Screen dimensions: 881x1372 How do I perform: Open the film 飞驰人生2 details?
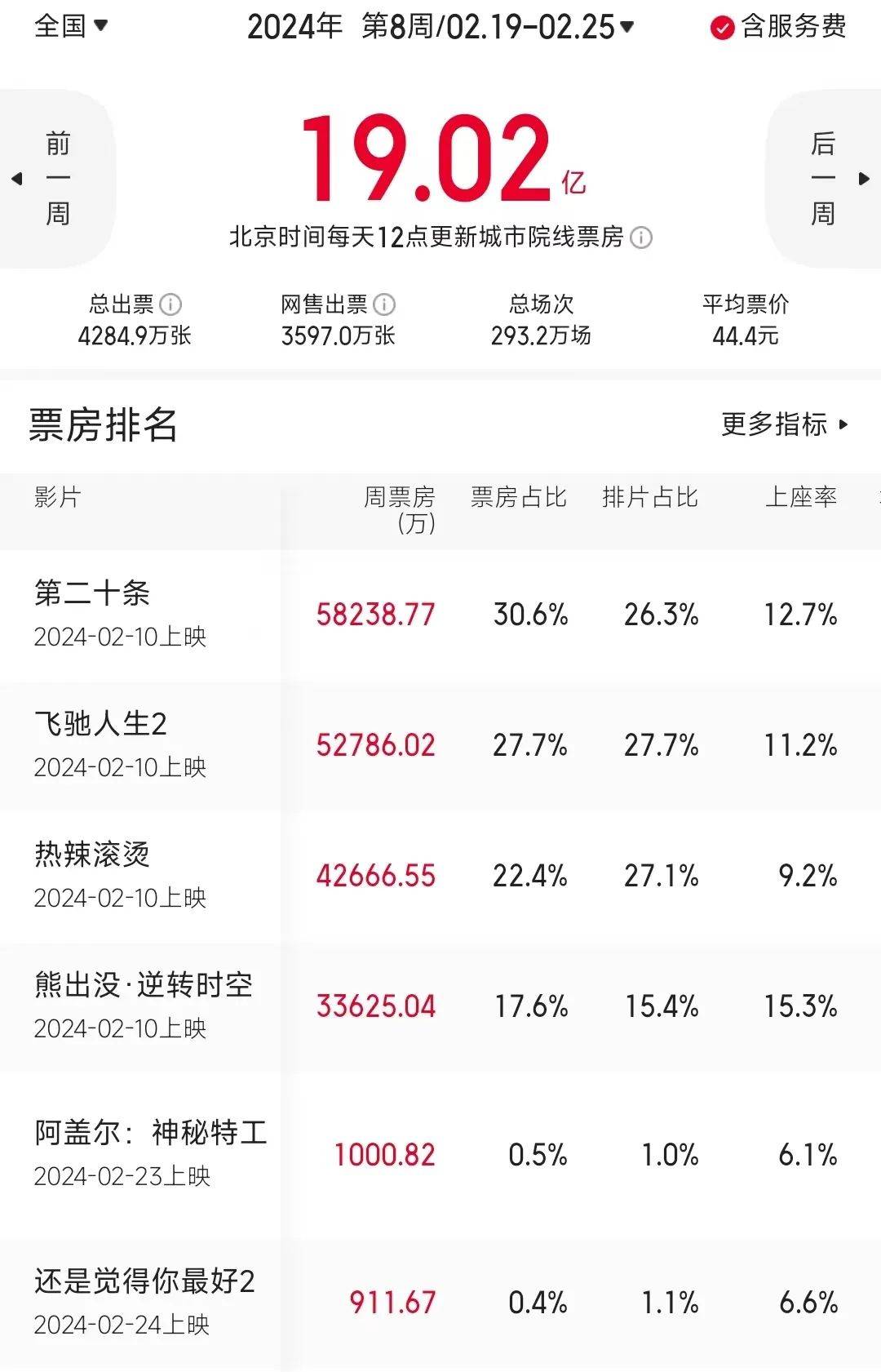[x=100, y=724]
